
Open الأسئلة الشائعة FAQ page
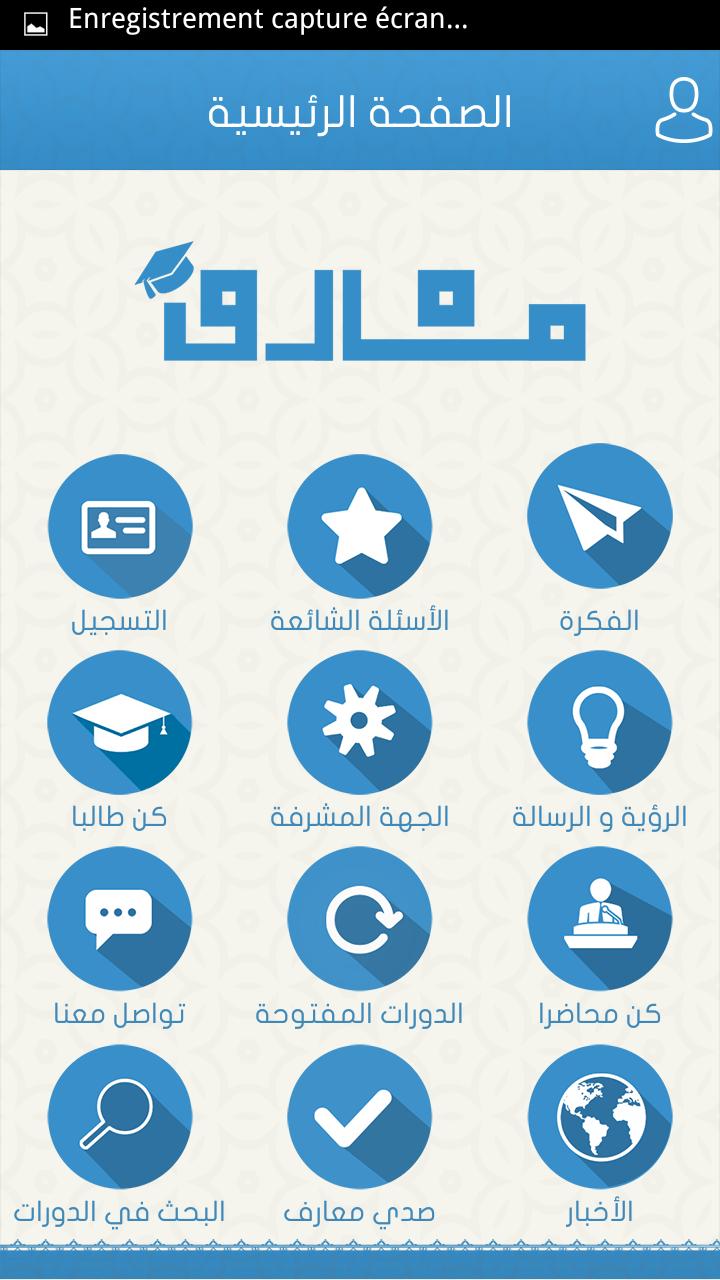[359, 527]
